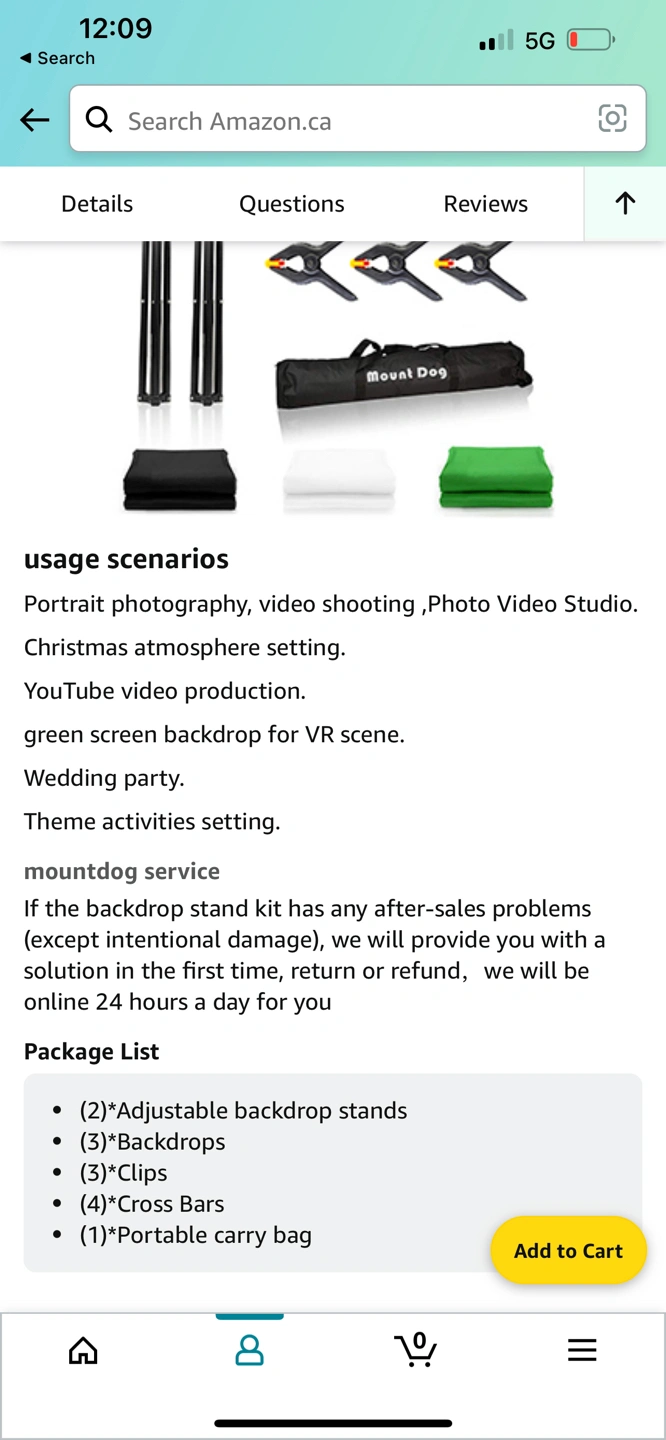
Task: Add the backdrop kit to cart
Action: [x=568, y=1250]
